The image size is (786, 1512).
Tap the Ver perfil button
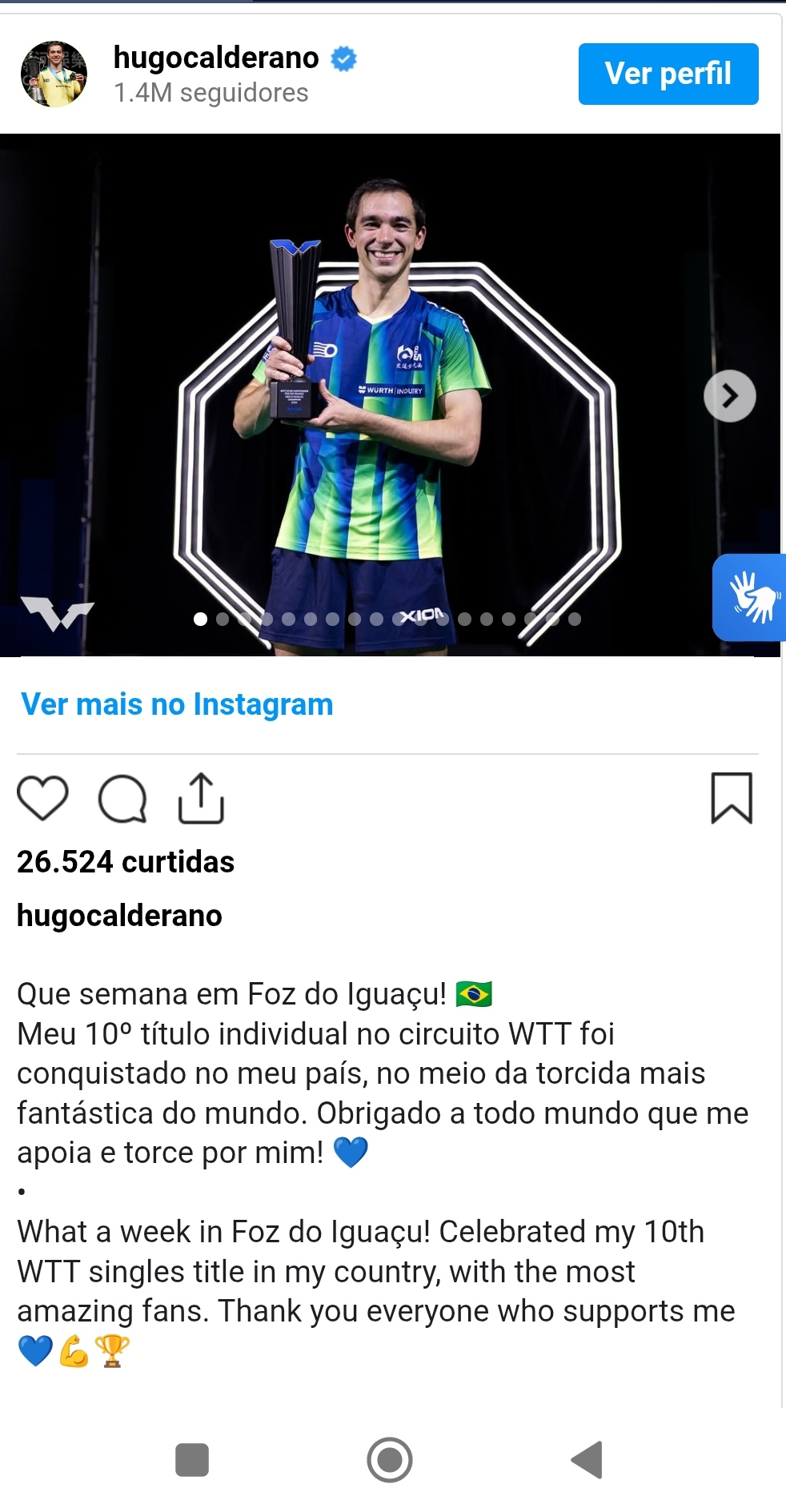pos(668,74)
